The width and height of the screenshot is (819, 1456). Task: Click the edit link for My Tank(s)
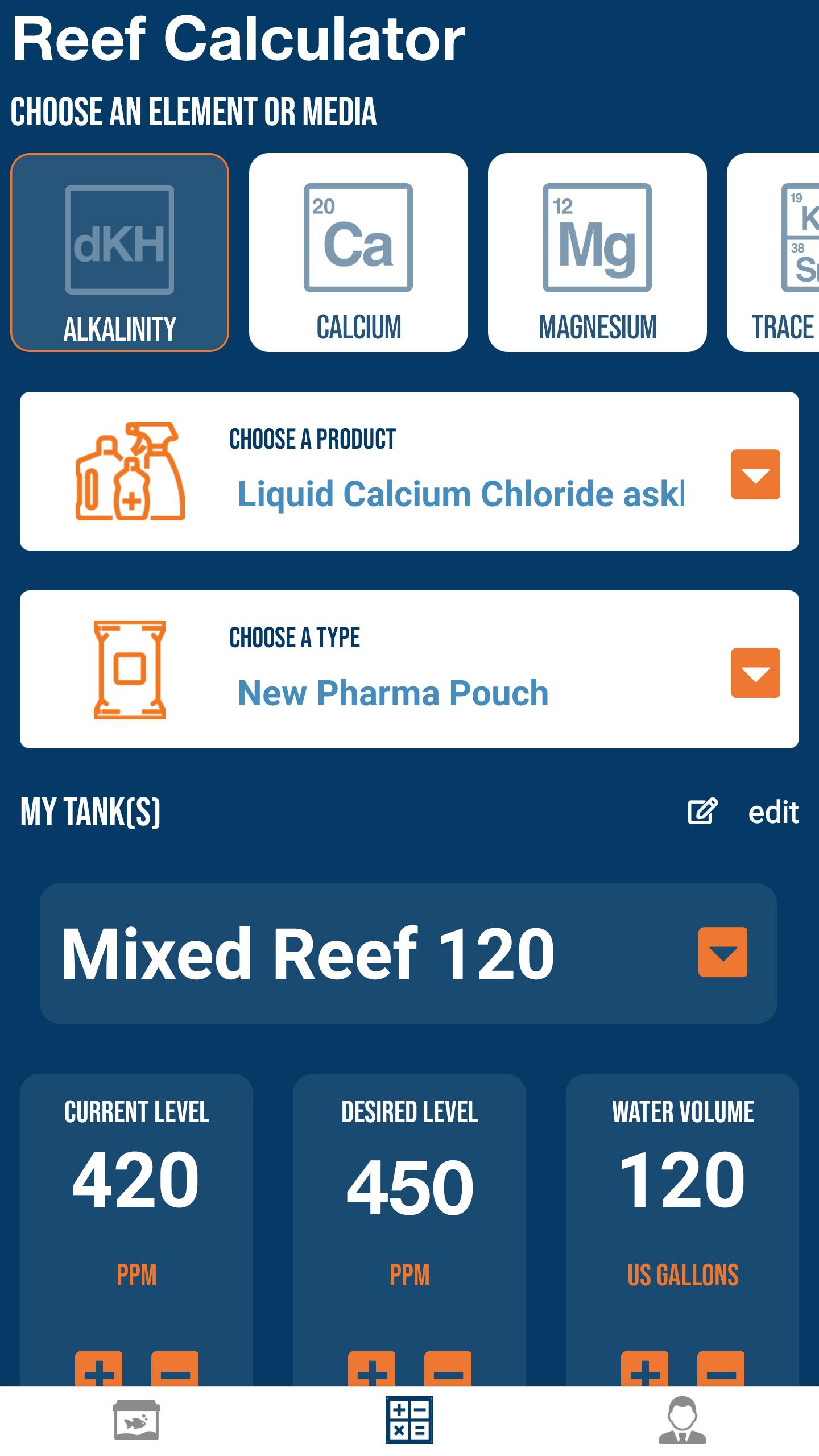(x=773, y=813)
